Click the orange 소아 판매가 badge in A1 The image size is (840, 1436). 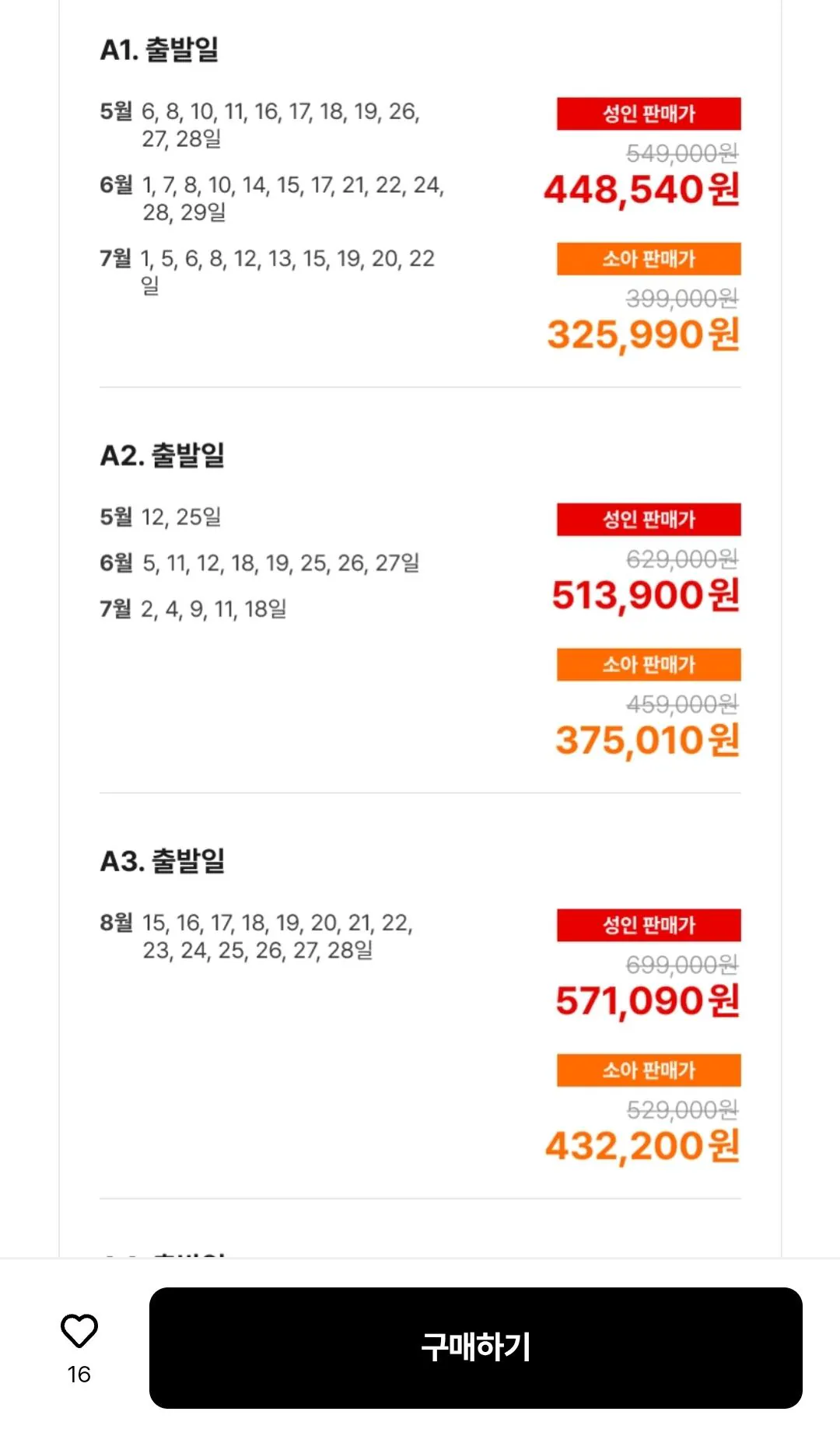click(650, 257)
